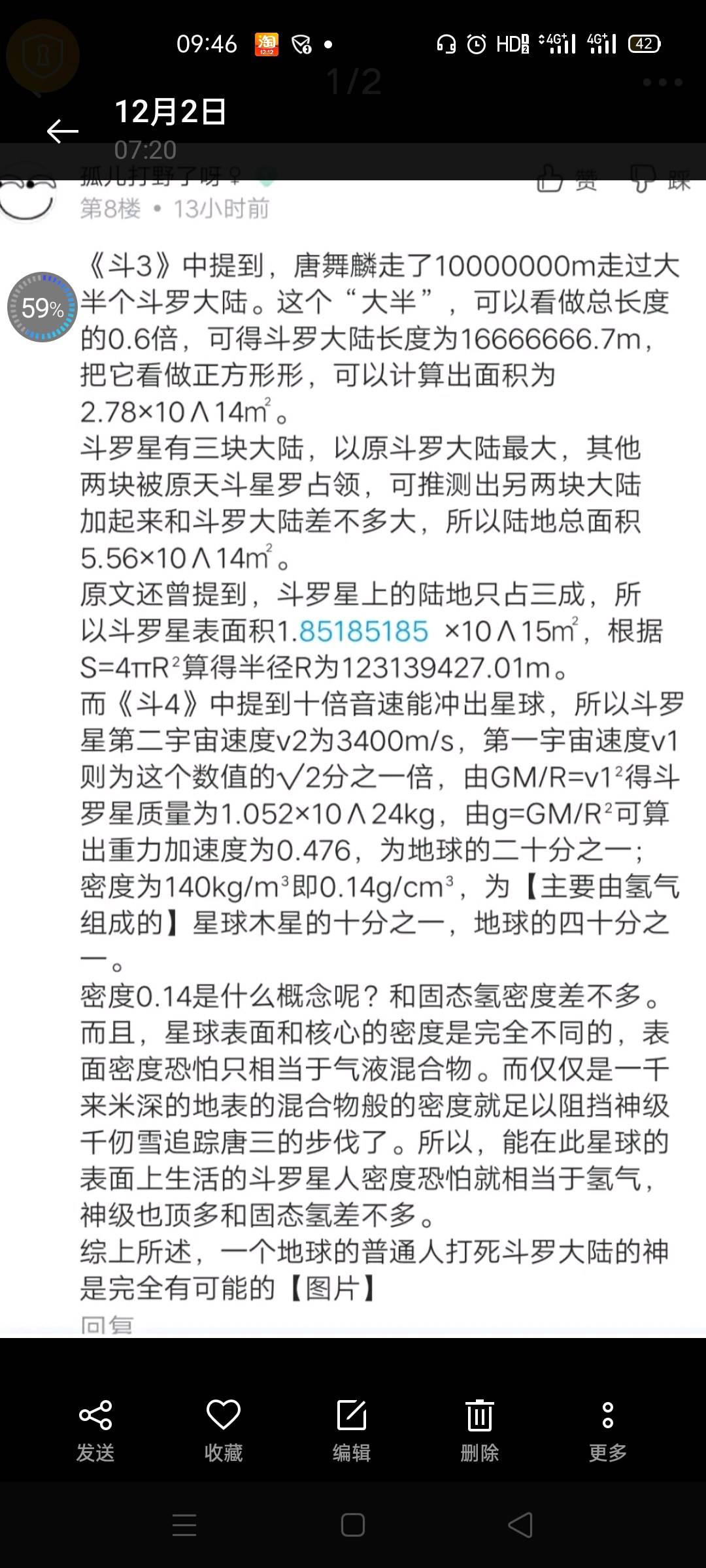Go back using the top-left arrow

tap(63, 131)
